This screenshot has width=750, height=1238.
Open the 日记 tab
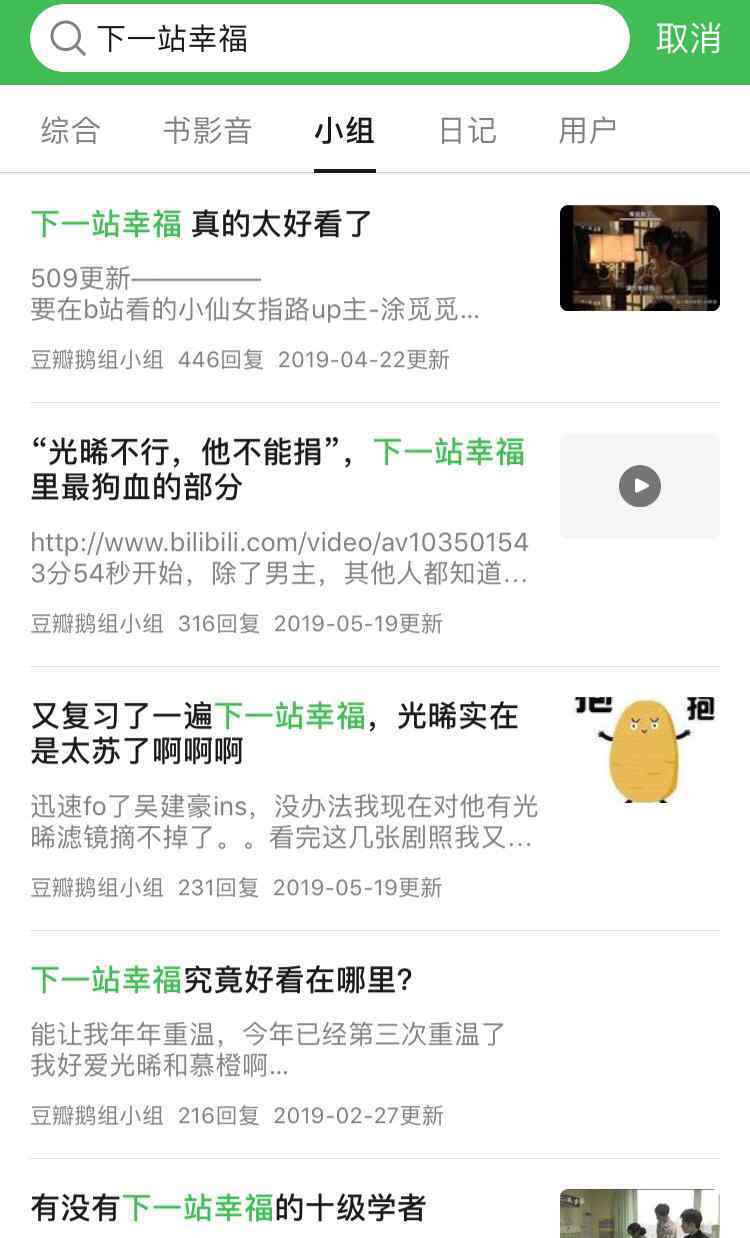(467, 131)
